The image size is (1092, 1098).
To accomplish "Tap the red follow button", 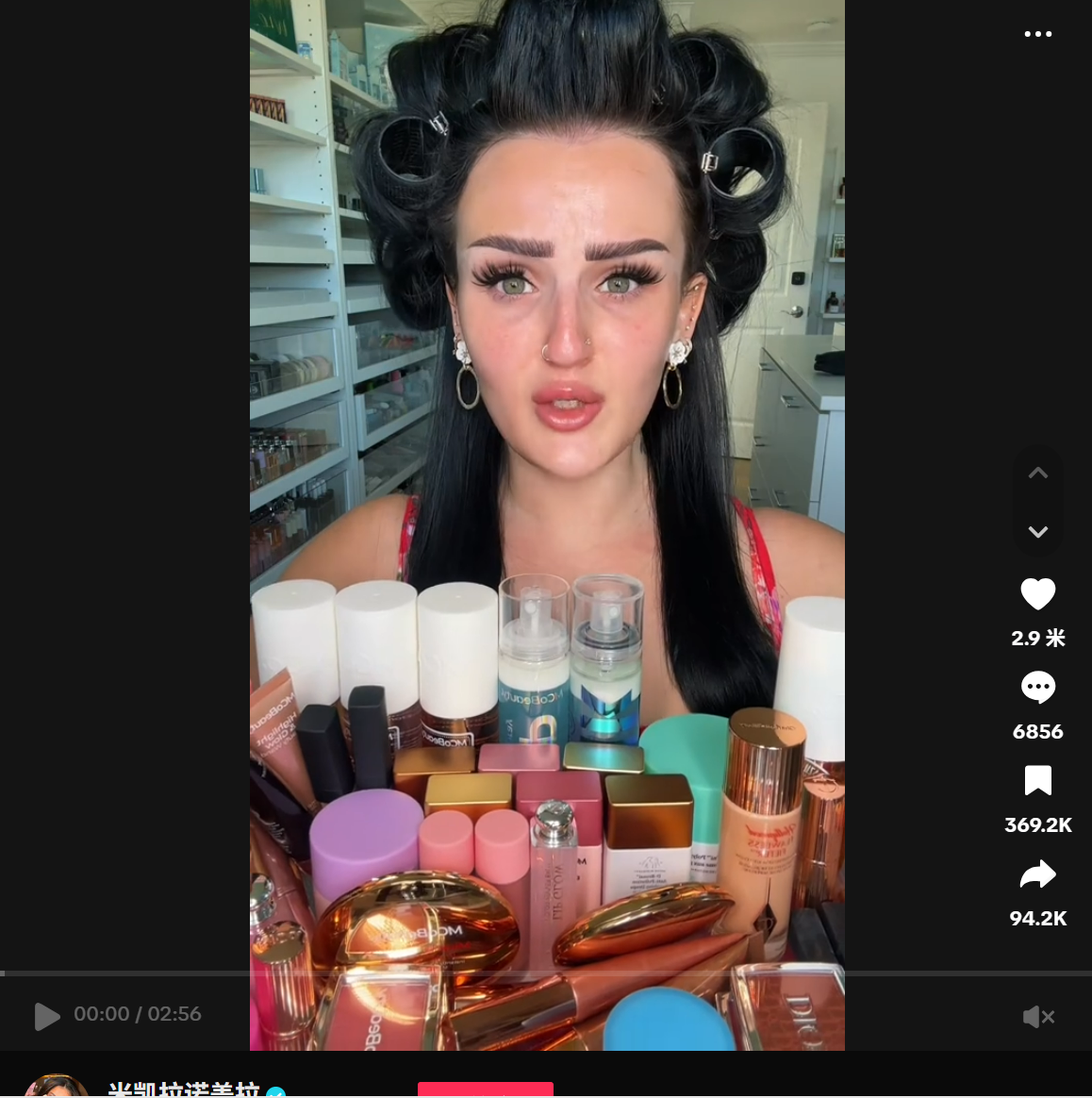I will coord(485,1090).
